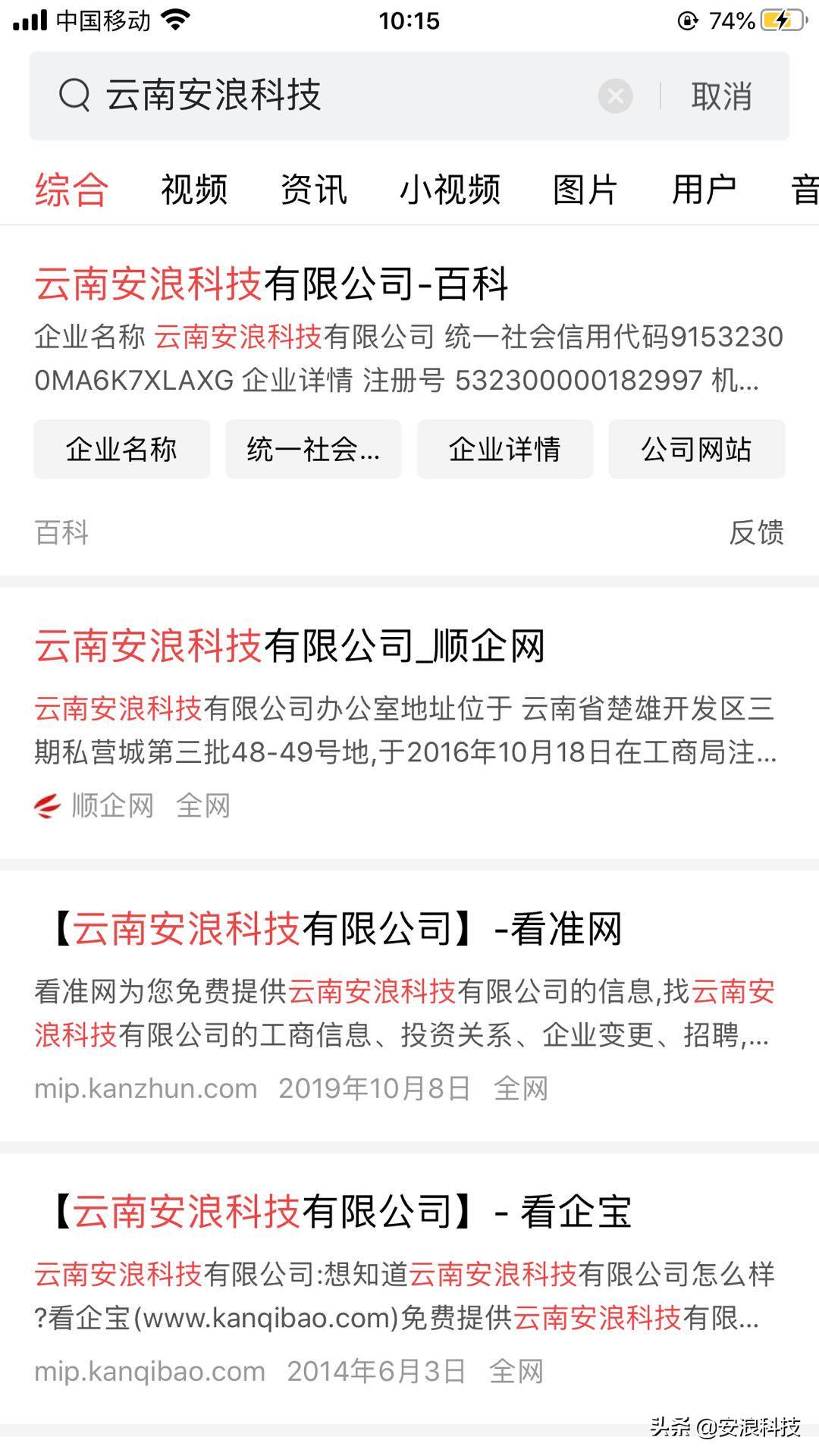Tap the 取消 cancel button

tap(723, 96)
